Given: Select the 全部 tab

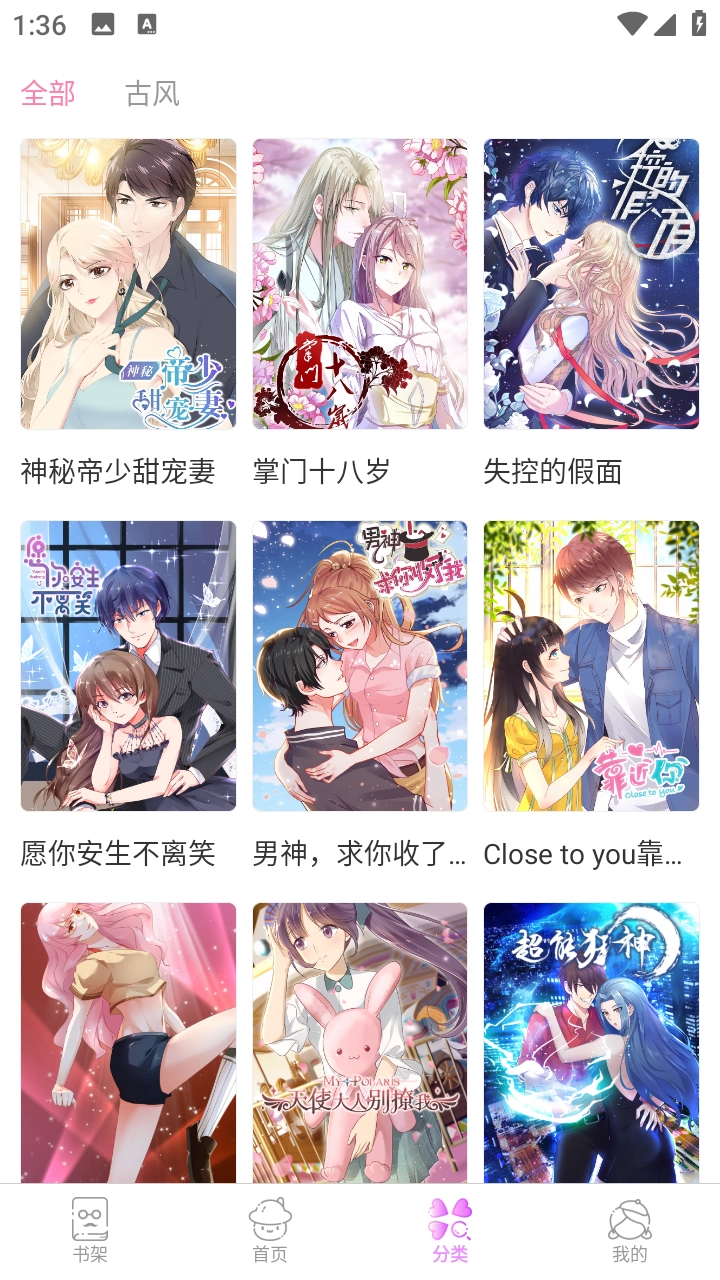Looking at the screenshot, I should pyautogui.click(x=47, y=93).
